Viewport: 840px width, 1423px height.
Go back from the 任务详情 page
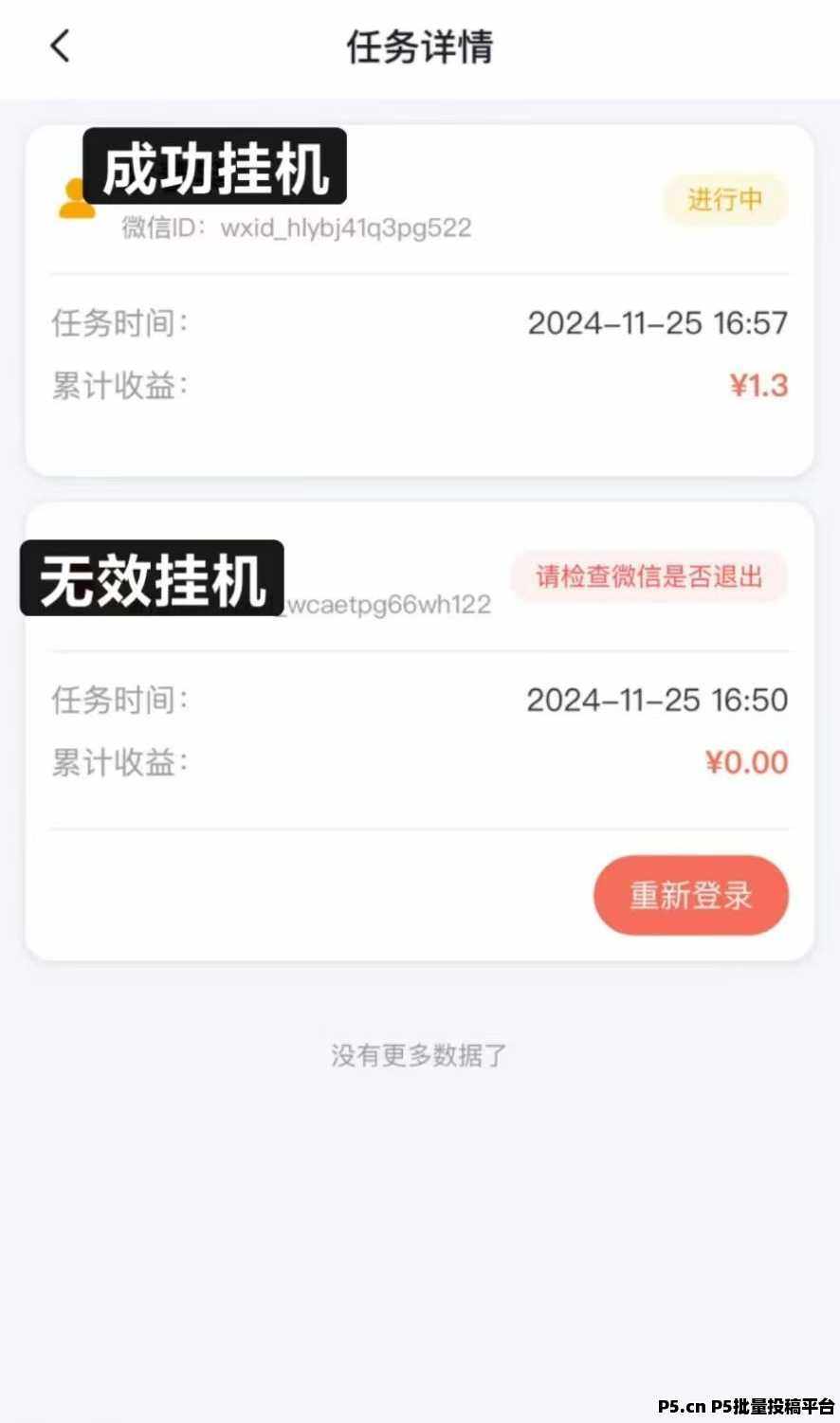(x=61, y=46)
